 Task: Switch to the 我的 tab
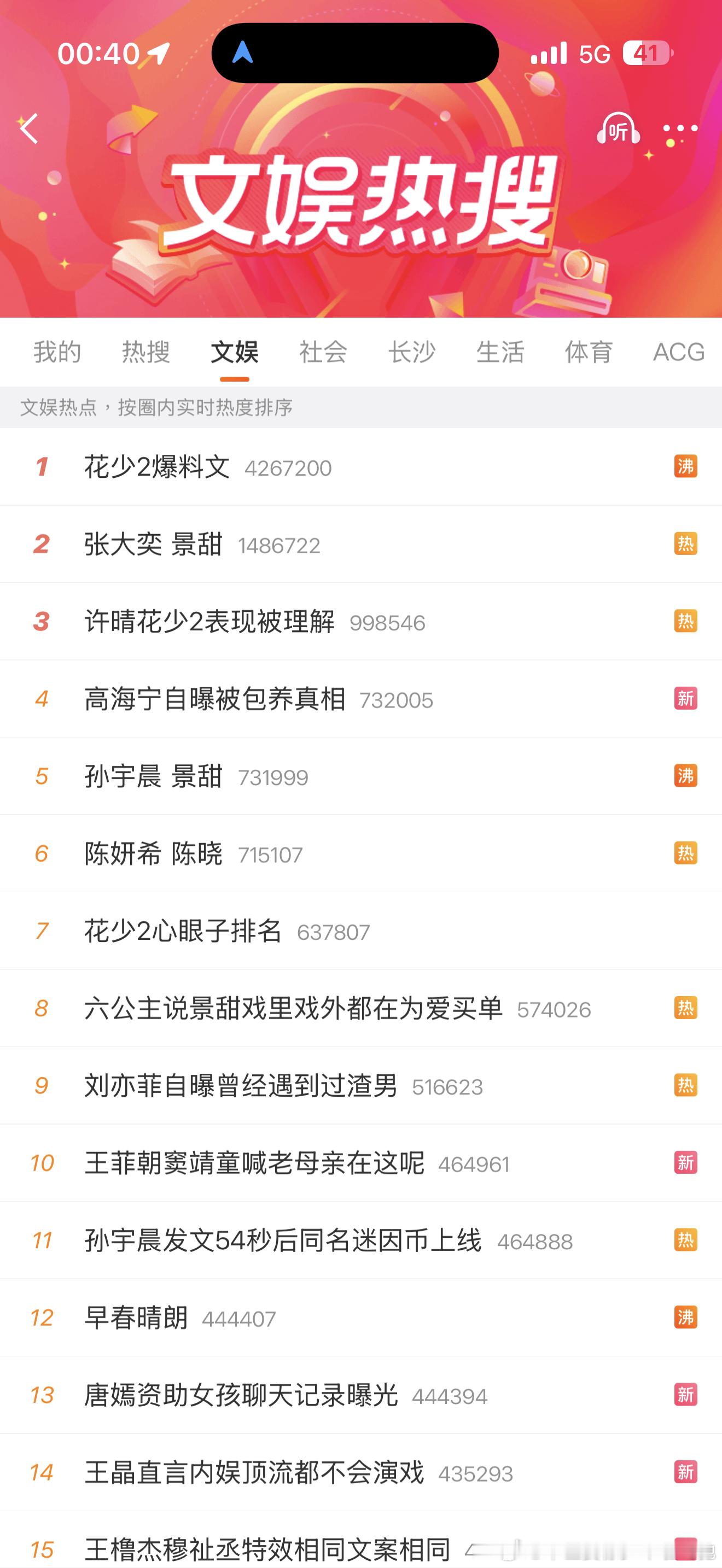(x=57, y=352)
